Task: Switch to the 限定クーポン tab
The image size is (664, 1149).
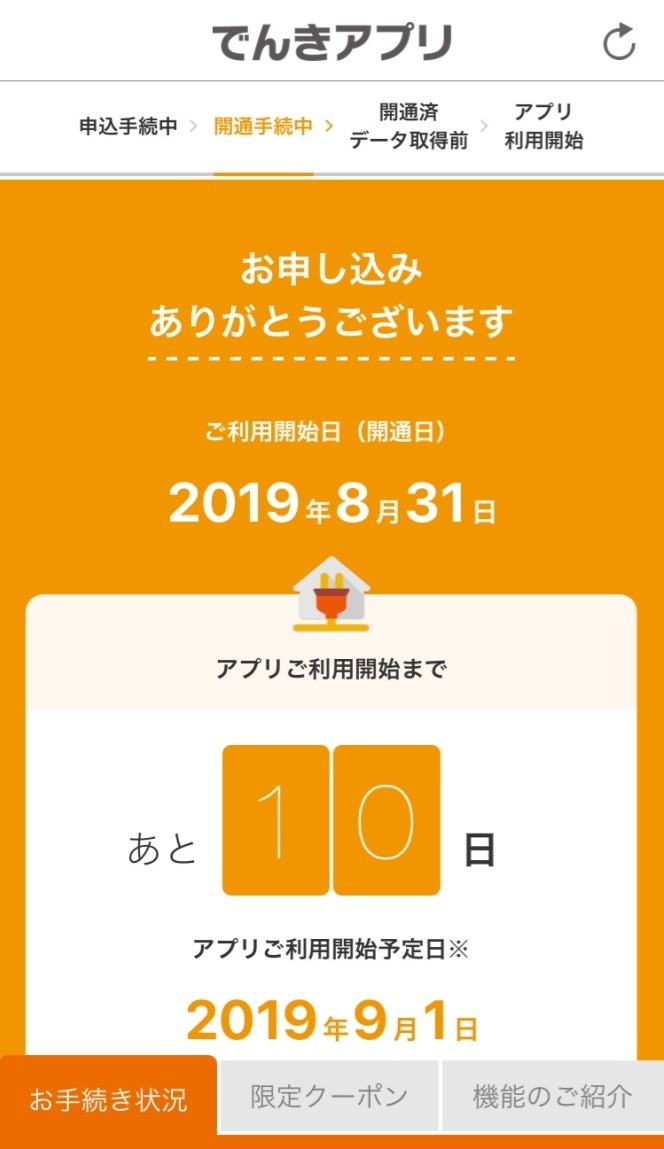Action: (x=329, y=1096)
